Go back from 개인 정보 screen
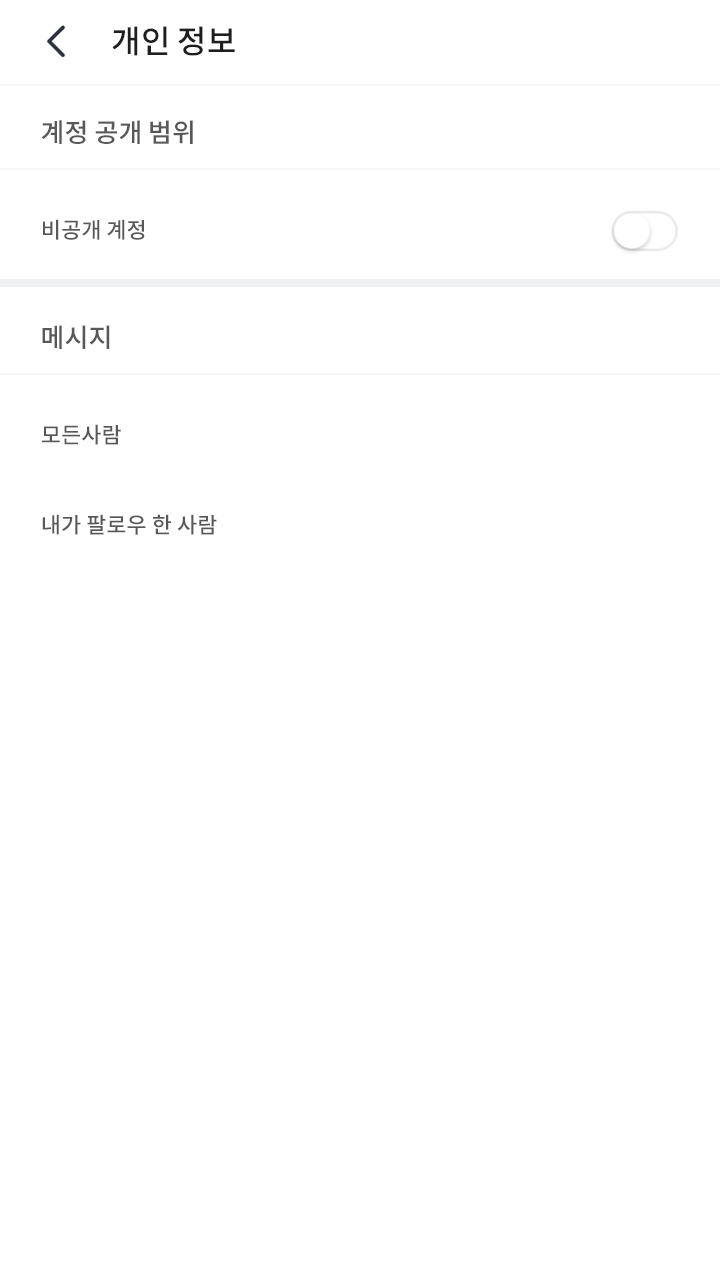Screen dimensions: 720x1280 click(x=56, y=41)
